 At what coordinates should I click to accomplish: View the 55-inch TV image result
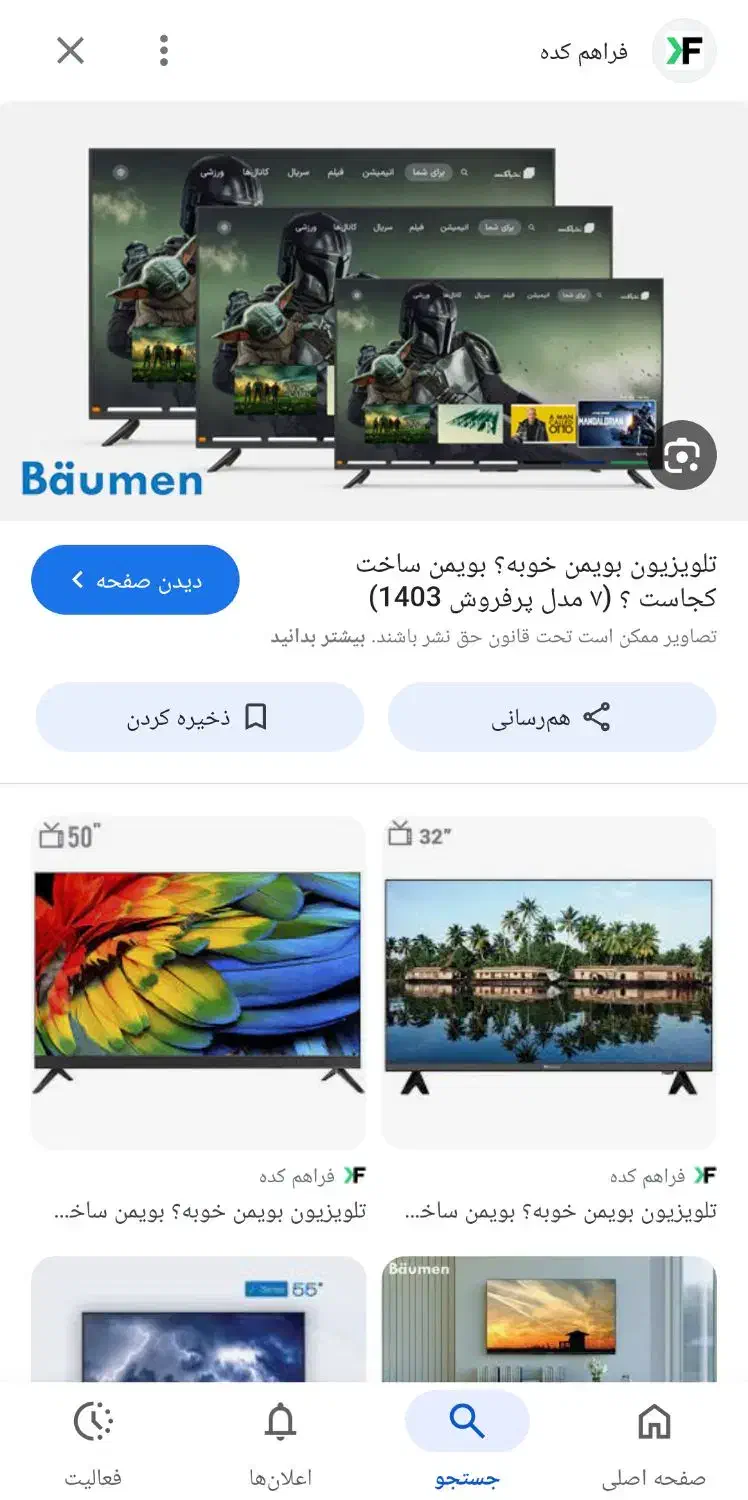point(198,1318)
